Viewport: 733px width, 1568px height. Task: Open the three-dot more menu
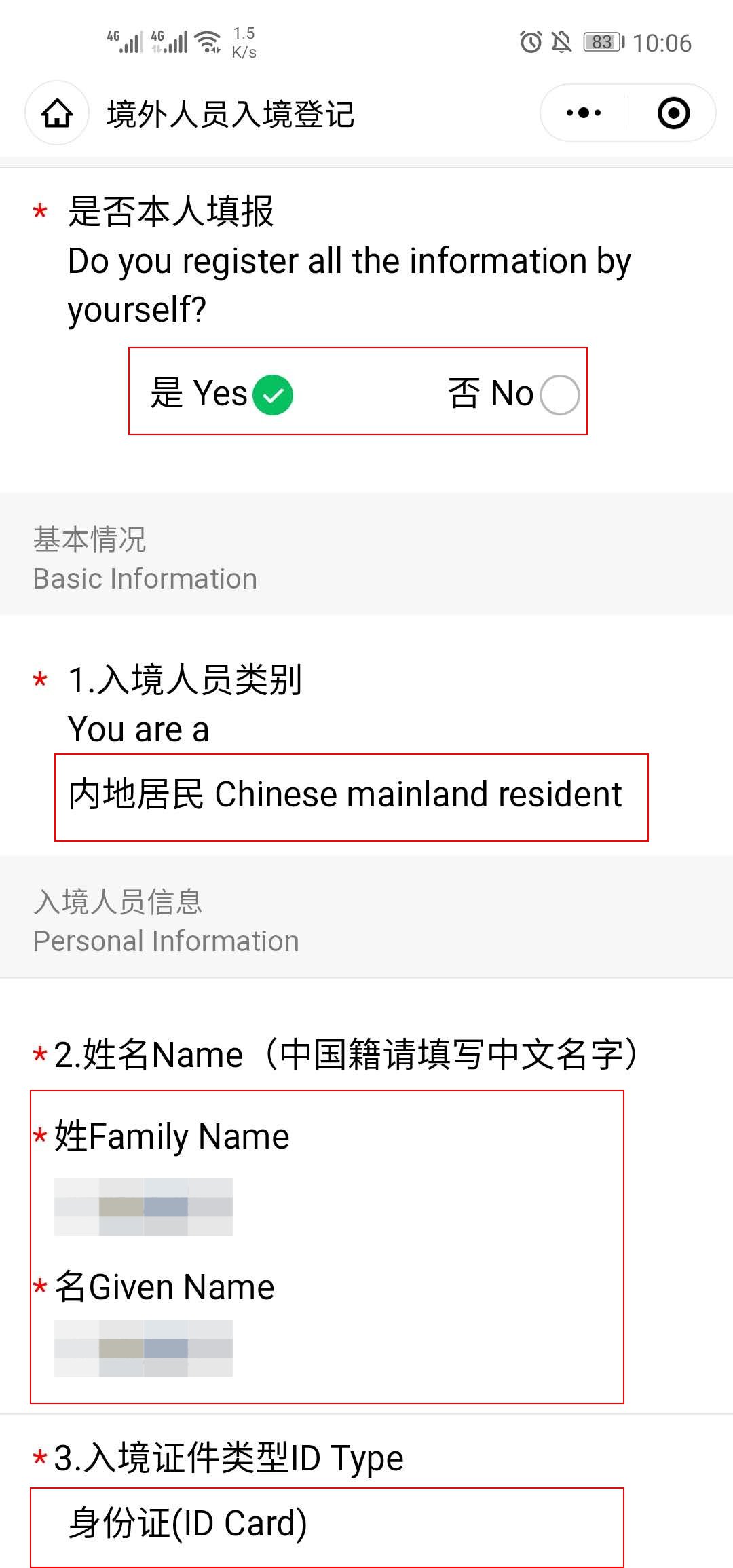584,113
